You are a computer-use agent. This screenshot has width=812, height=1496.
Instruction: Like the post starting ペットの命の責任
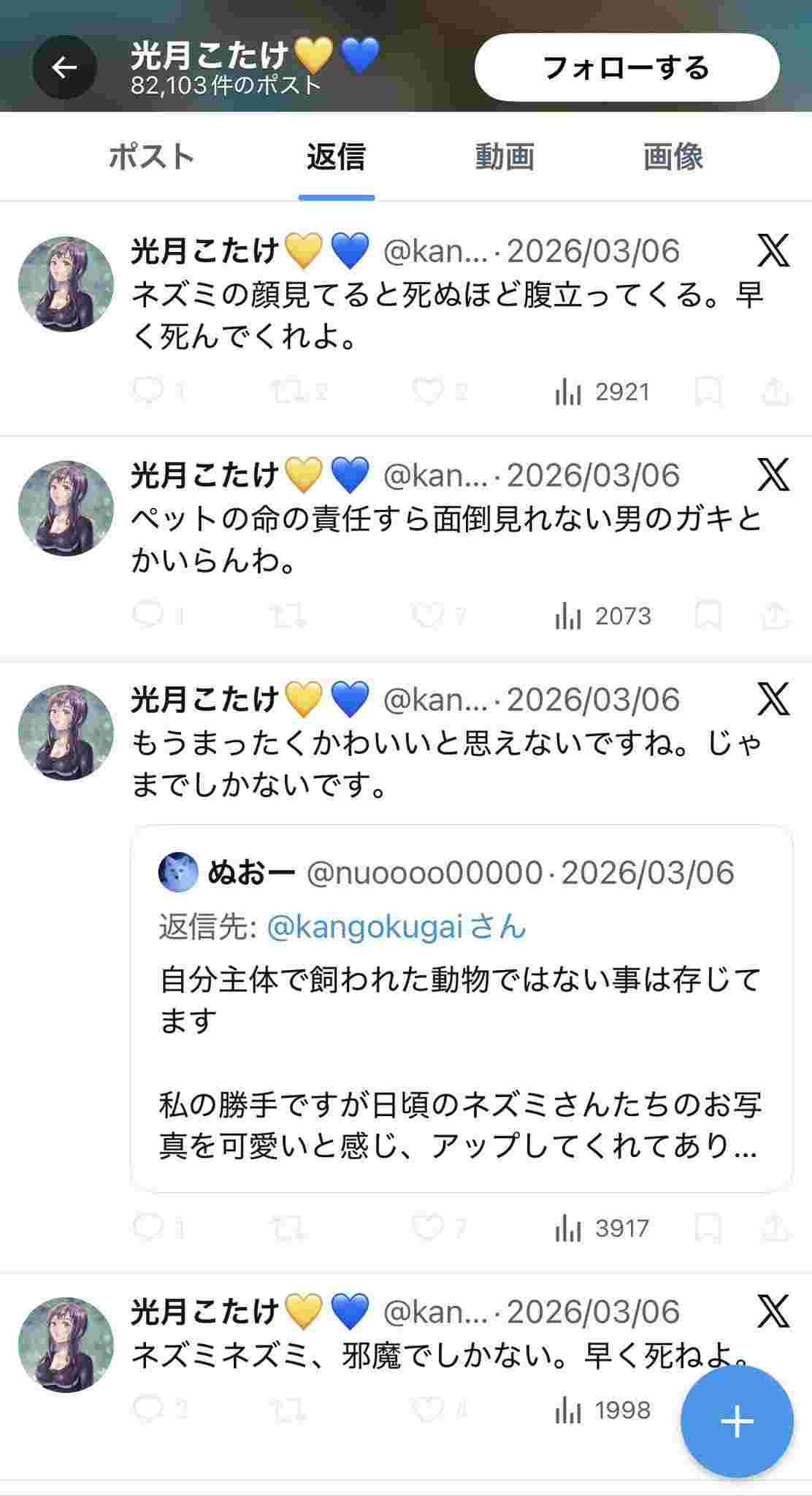point(428,616)
